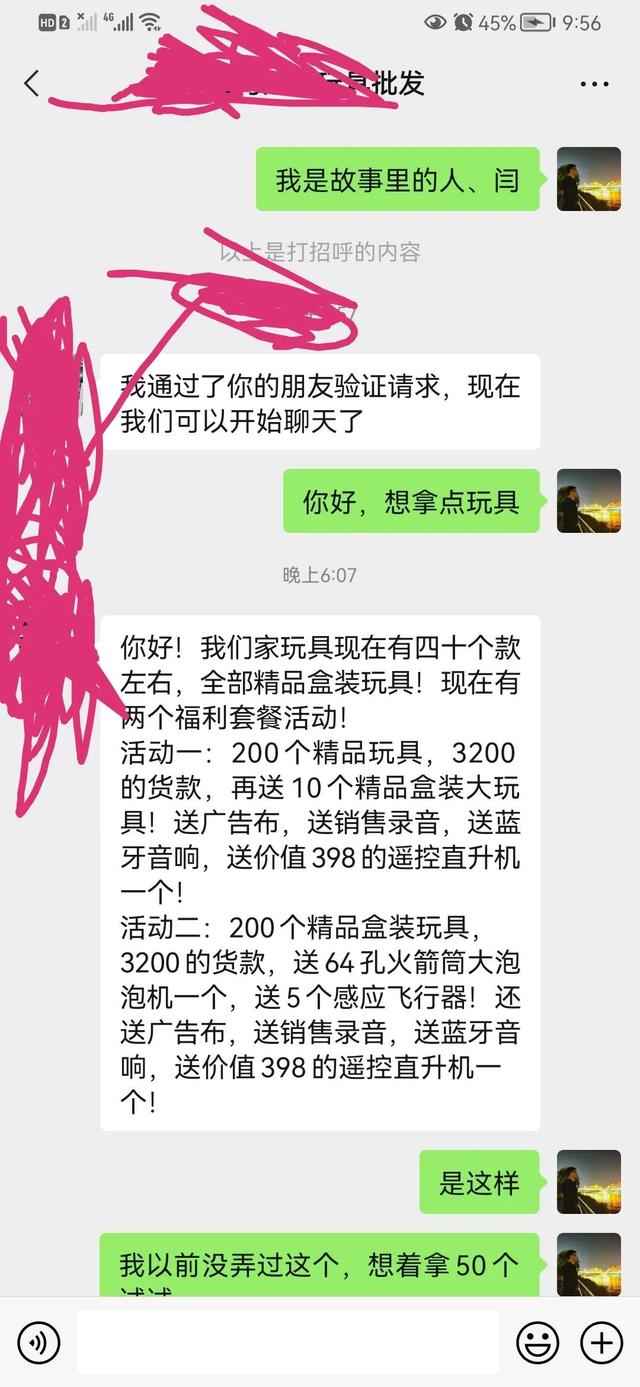Switch to voice message input
Image resolution: width=640 pixels, height=1387 pixels.
pyautogui.click(x=38, y=1341)
